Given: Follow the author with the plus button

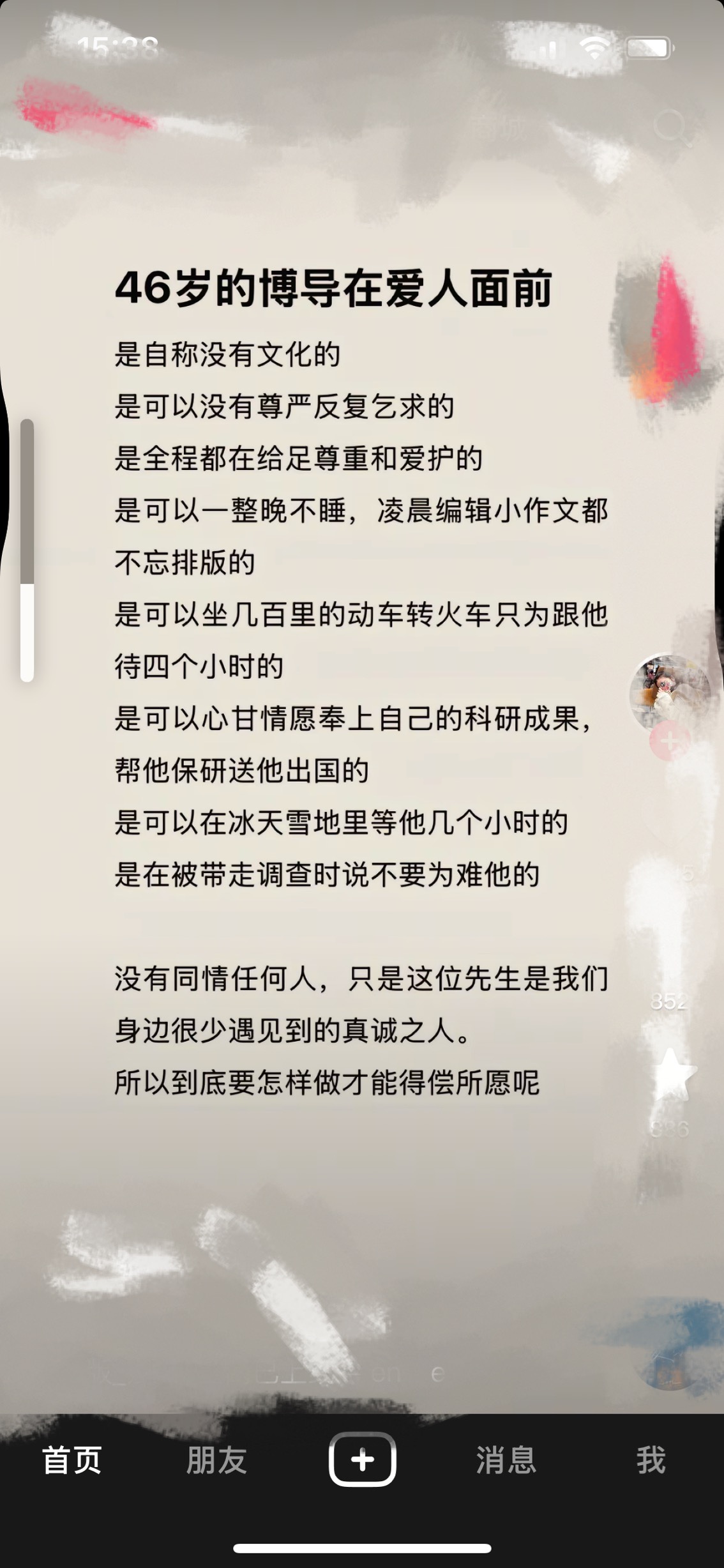Looking at the screenshot, I should (670, 741).
